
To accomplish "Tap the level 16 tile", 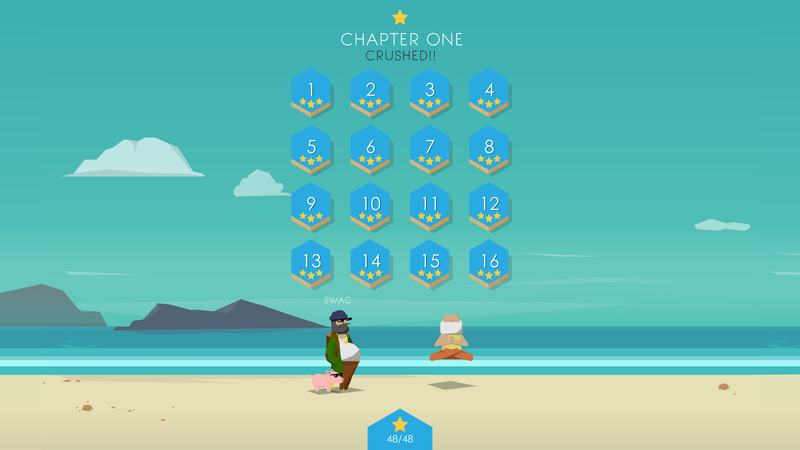I will pyautogui.click(x=489, y=263).
